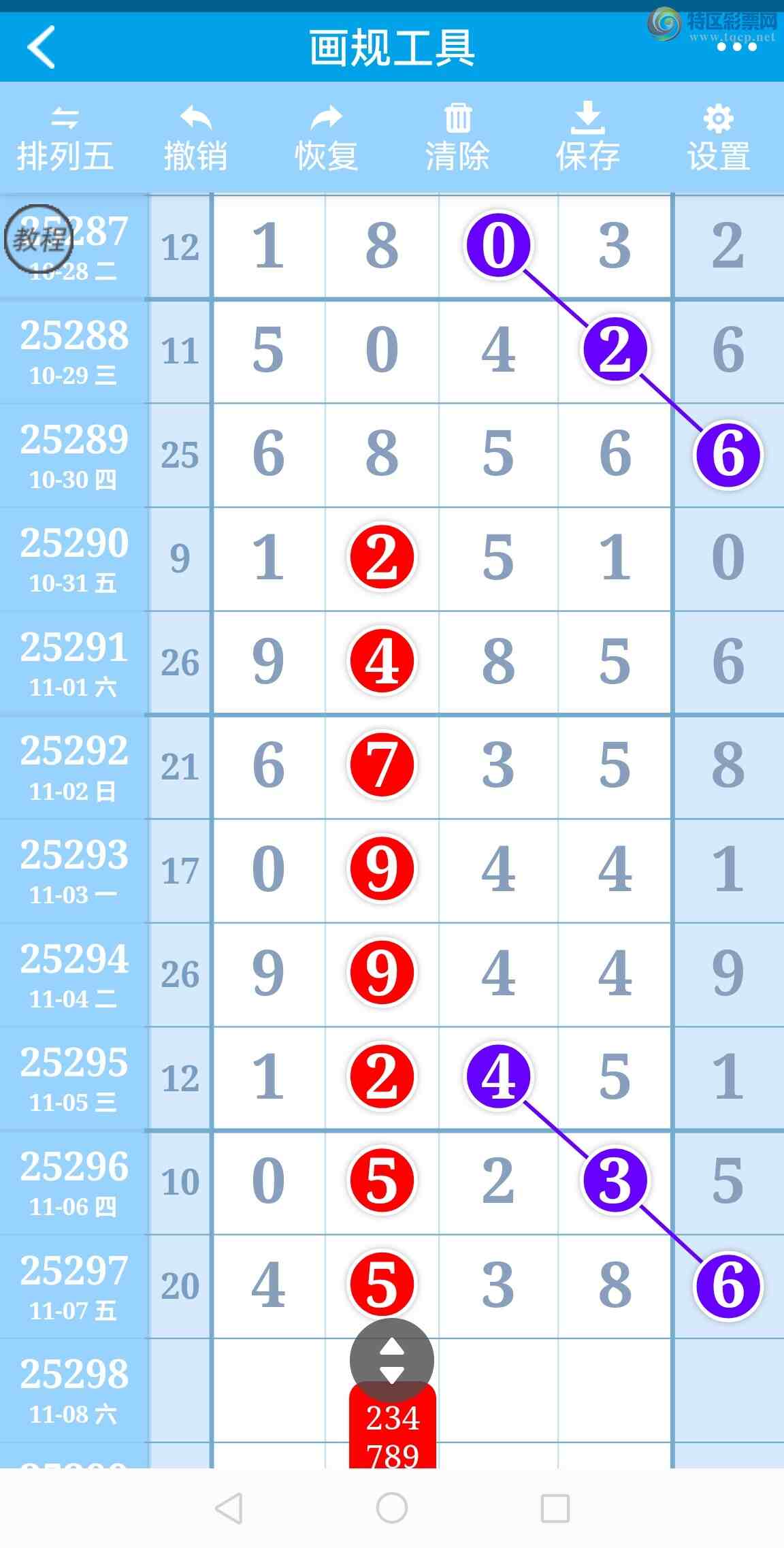The image size is (784, 1548).
Task: Save the chart with 保存
Action: [x=587, y=140]
